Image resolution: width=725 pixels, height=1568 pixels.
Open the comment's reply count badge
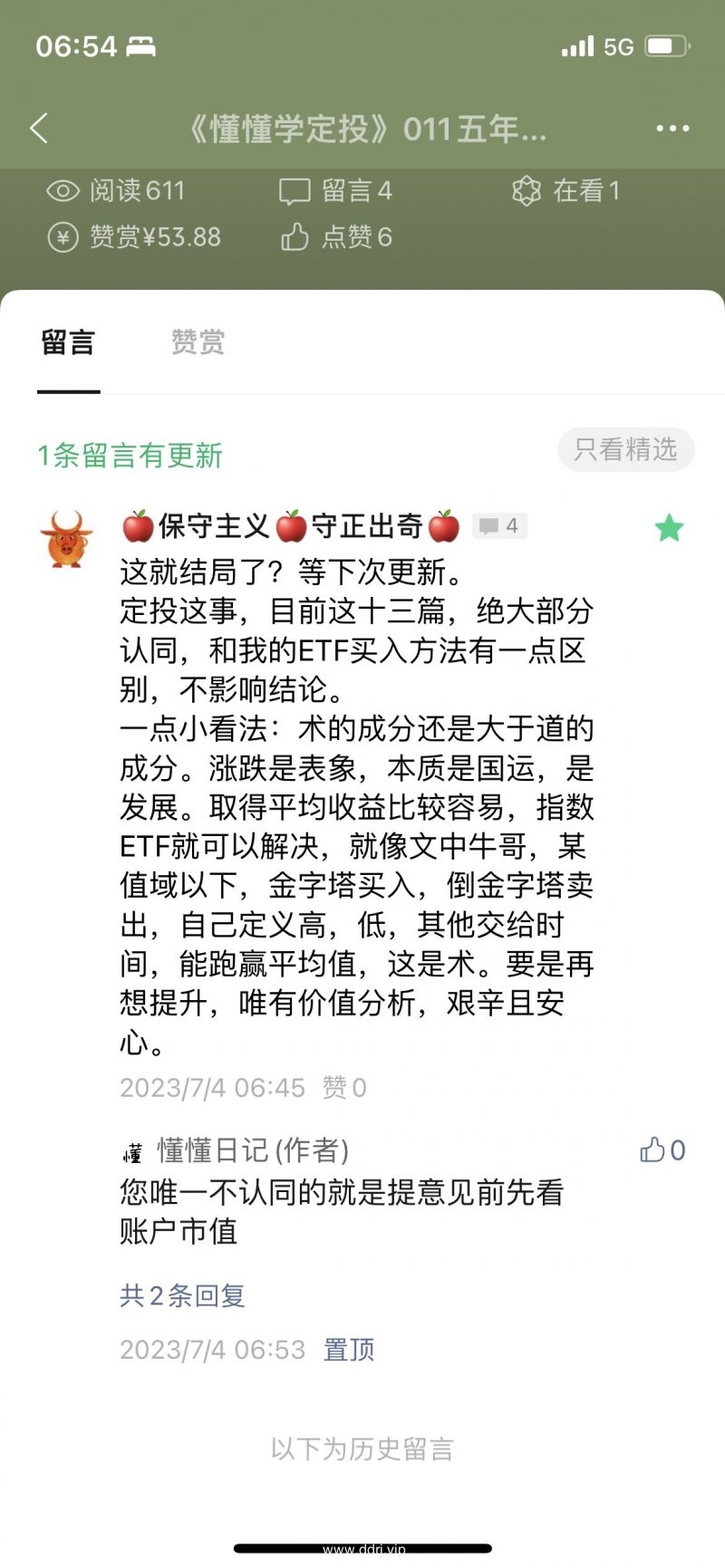tap(499, 525)
